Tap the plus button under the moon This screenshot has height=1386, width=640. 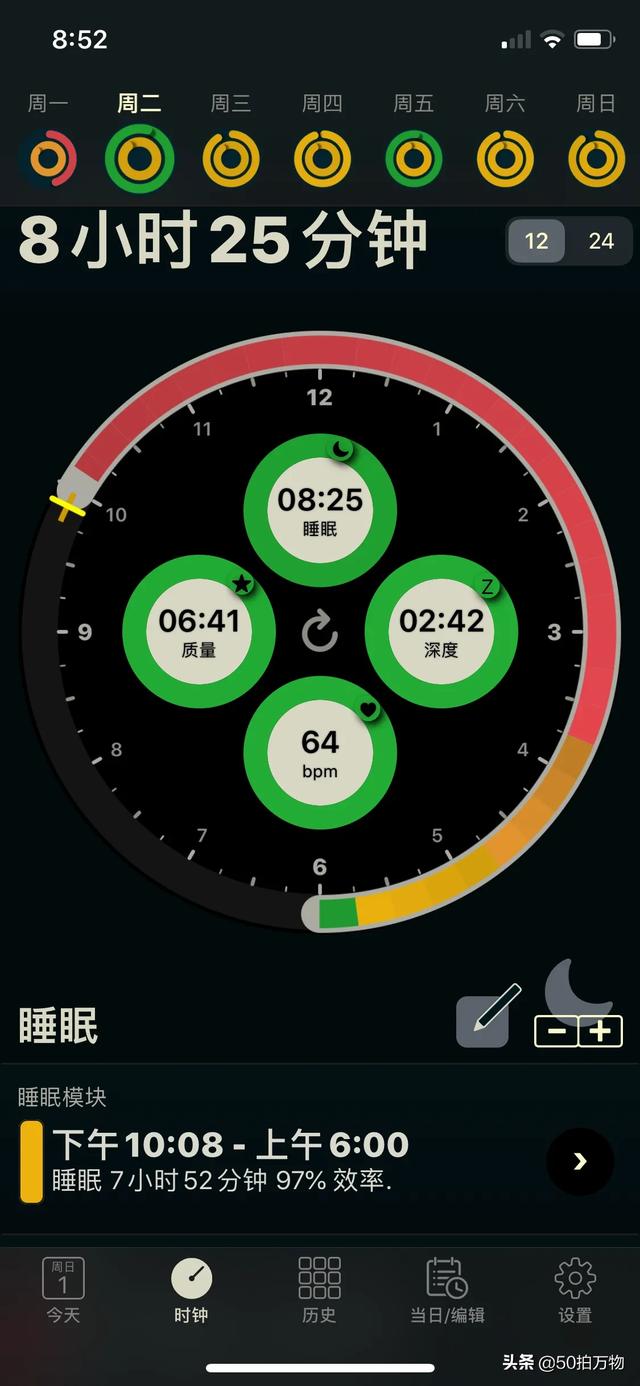pos(600,1031)
